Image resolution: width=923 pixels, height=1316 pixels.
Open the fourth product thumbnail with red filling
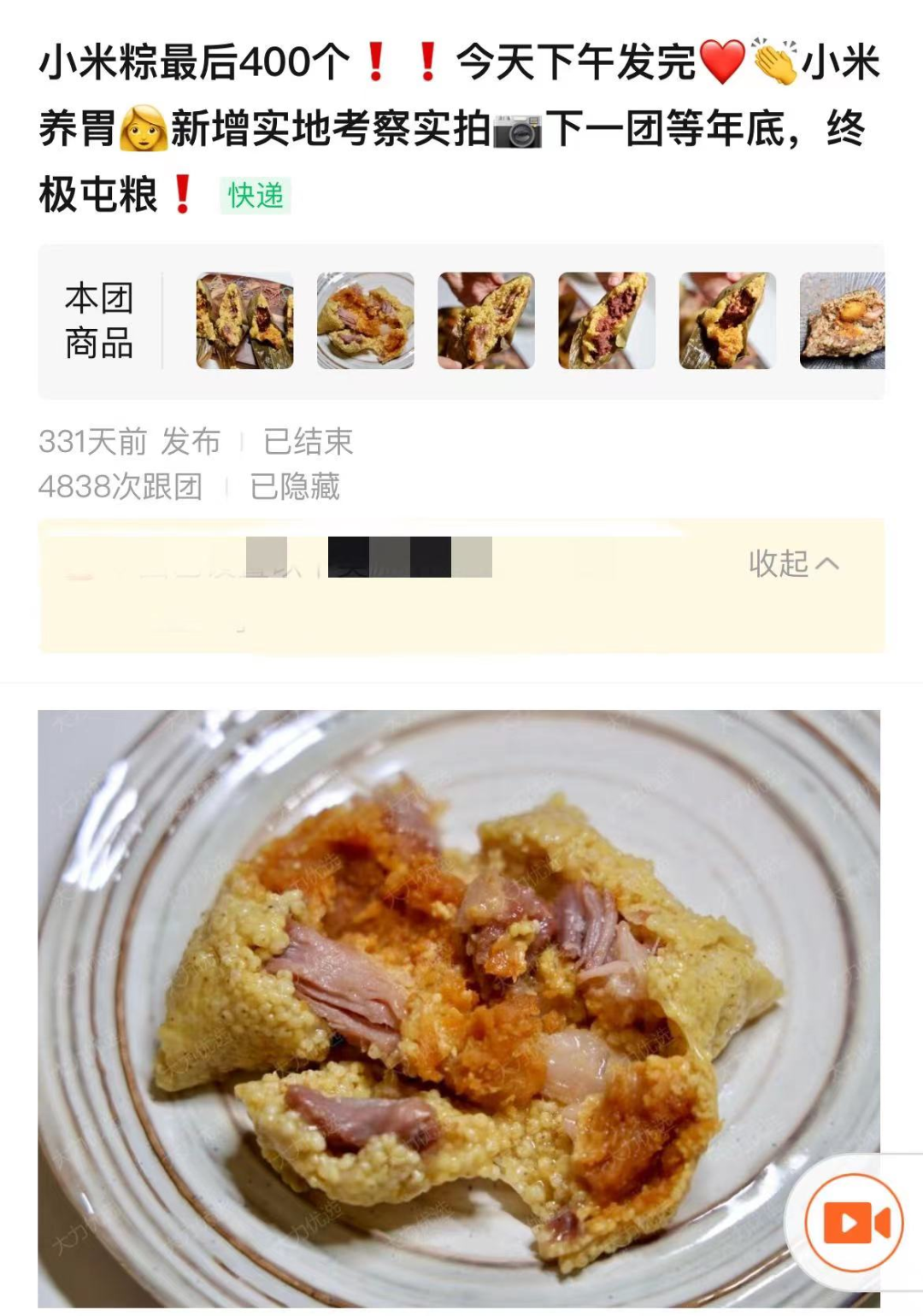tap(607, 321)
